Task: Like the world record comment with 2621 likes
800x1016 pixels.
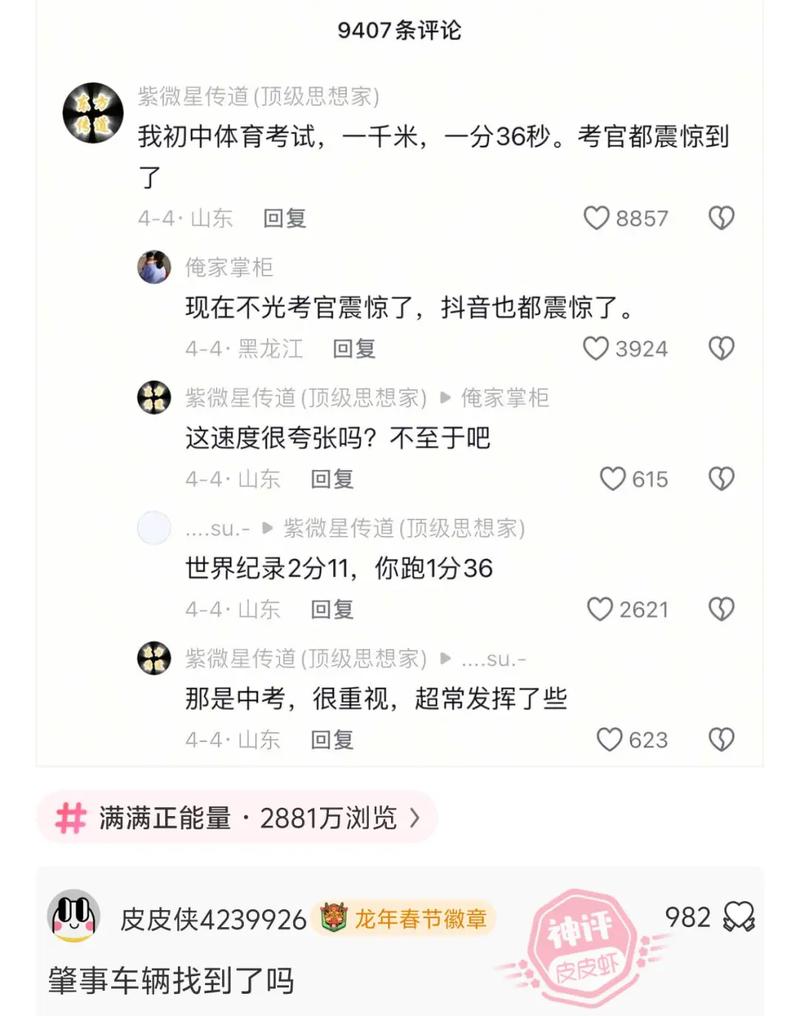Action: pyautogui.click(x=600, y=609)
